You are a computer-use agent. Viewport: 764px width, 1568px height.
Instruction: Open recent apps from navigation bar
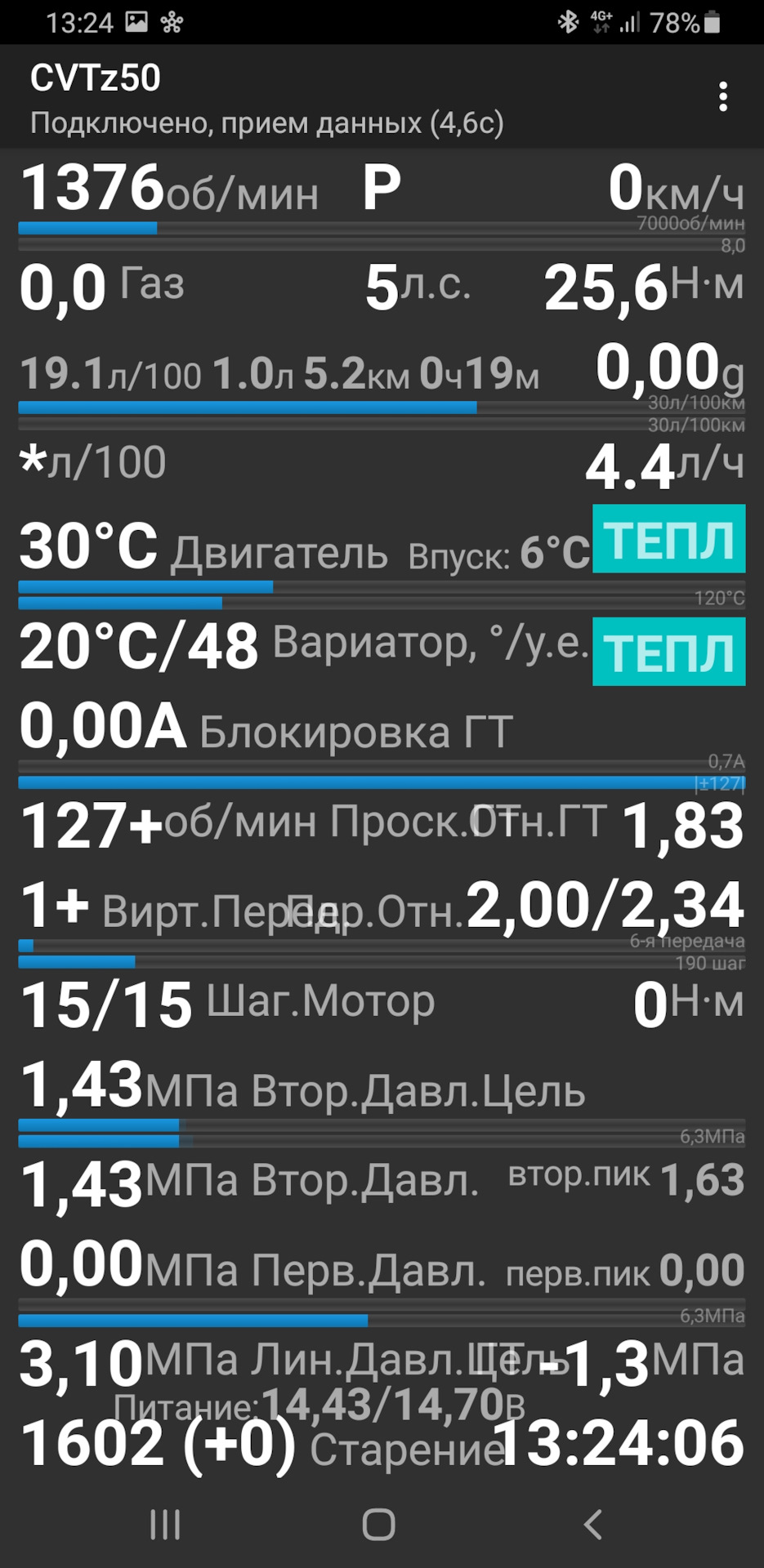[x=166, y=1524]
